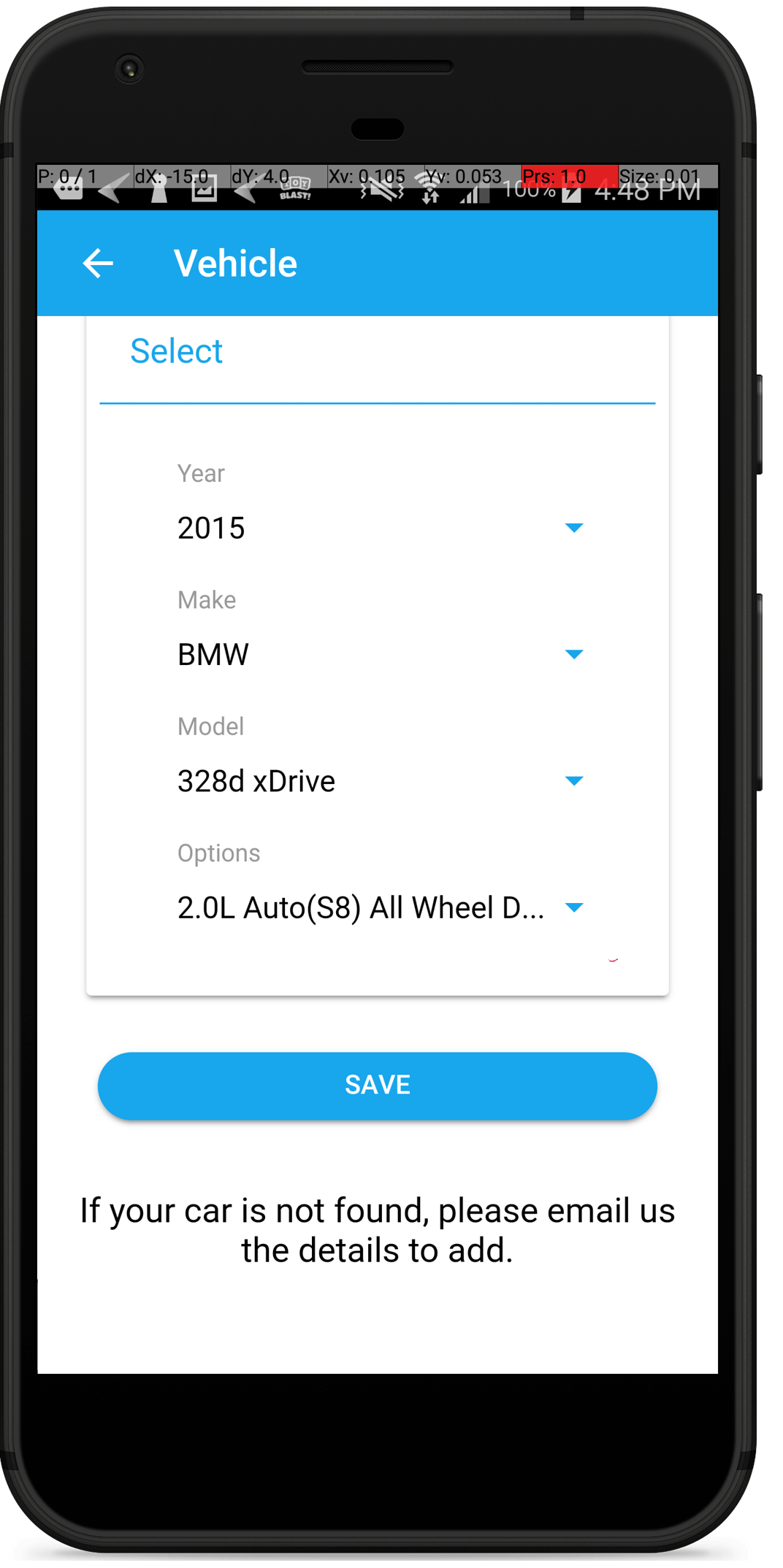Screen dimensions: 783x1568
Task: Change the Model from 328d xDrive
Action: tap(380, 781)
